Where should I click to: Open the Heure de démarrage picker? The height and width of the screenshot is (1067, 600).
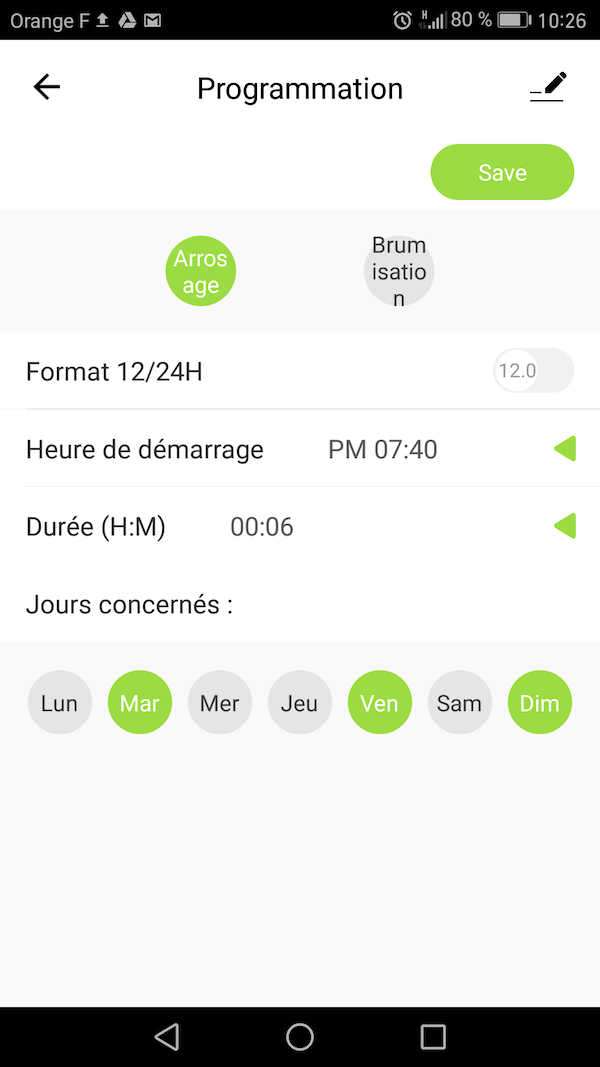[565, 449]
